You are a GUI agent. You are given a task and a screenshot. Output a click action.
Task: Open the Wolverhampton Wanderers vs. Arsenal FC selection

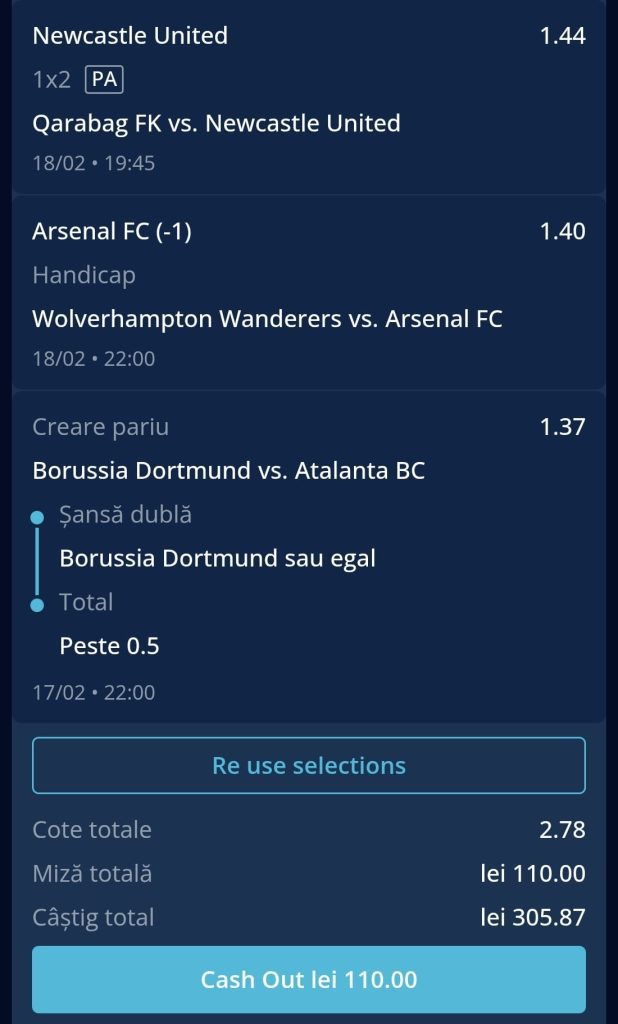click(x=267, y=319)
